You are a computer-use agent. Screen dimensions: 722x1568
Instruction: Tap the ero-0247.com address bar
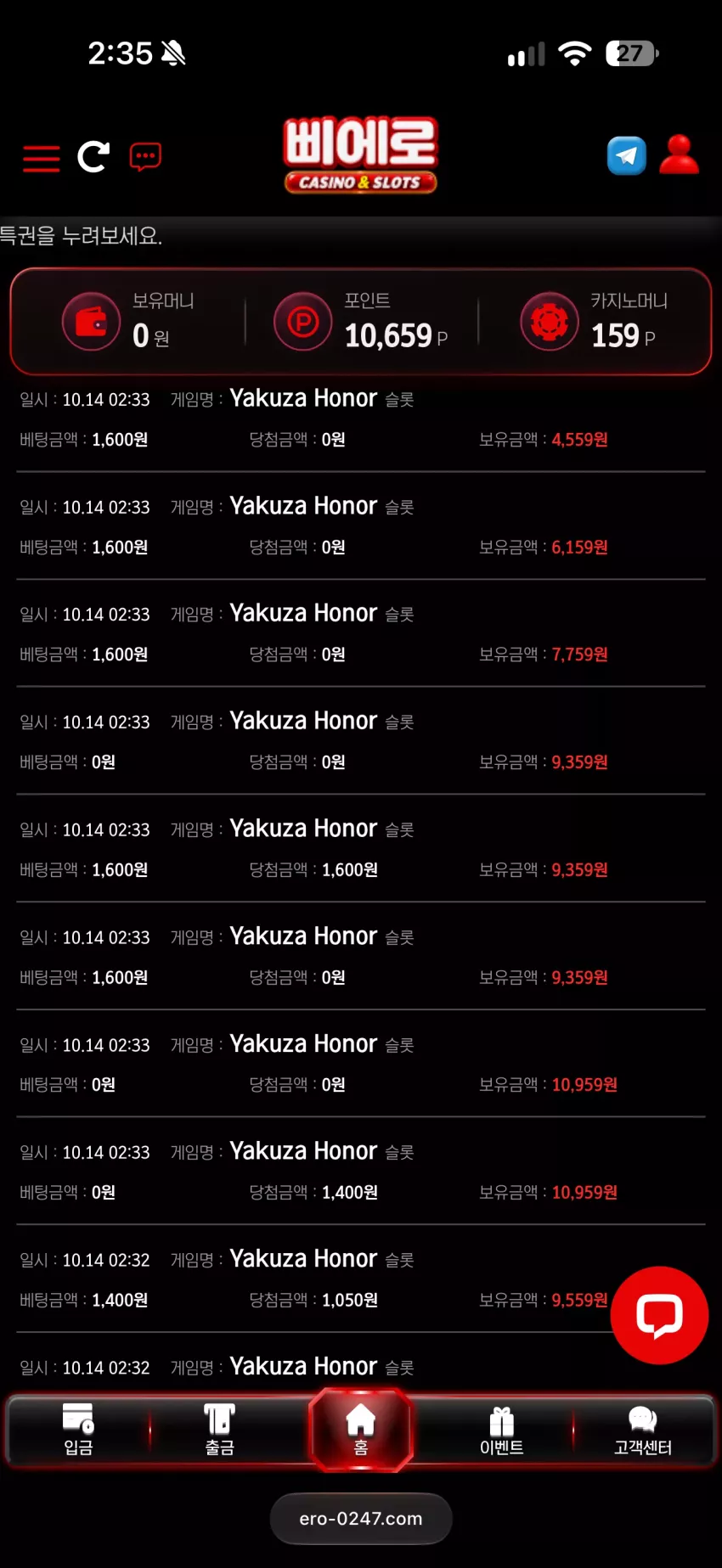pyautogui.click(x=361, y=1519)
